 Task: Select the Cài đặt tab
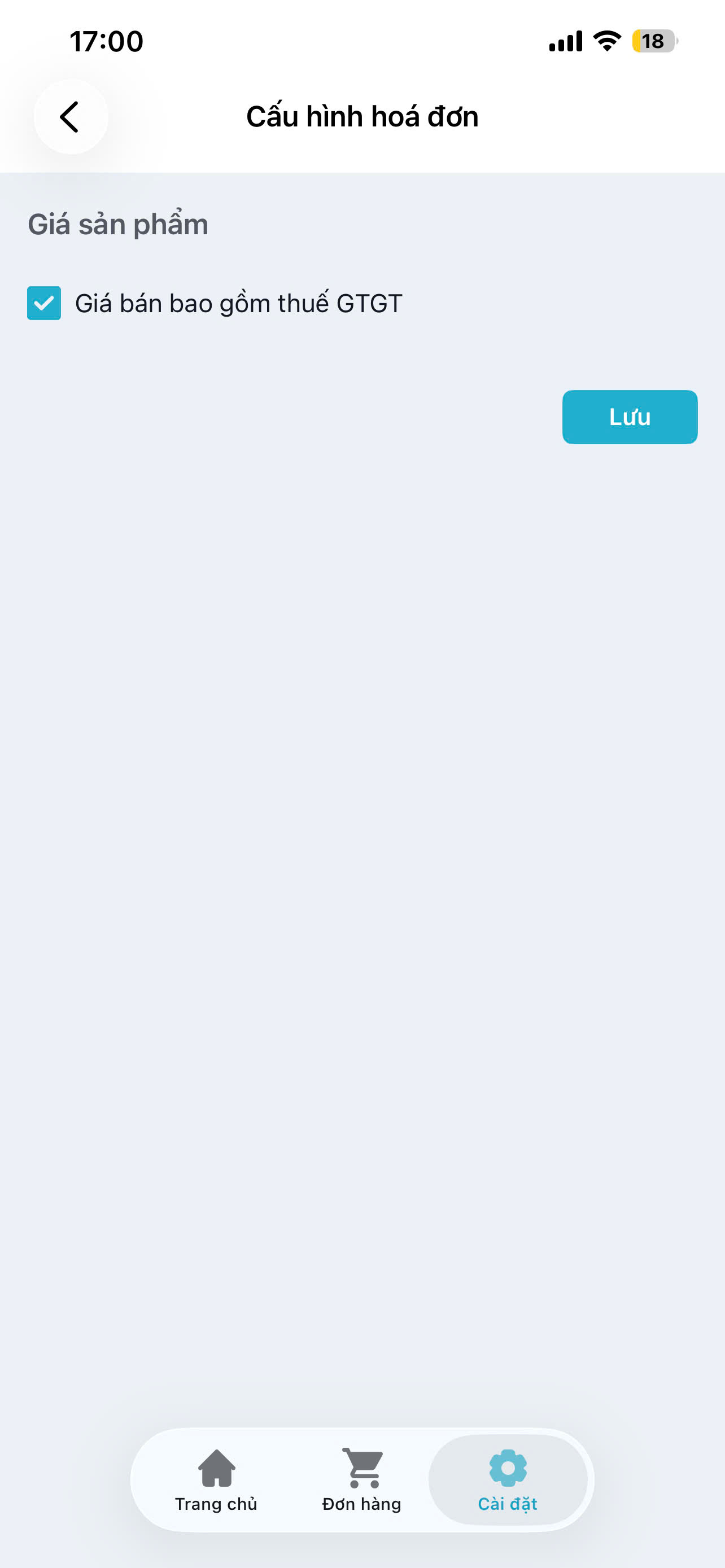[508, 1479]
